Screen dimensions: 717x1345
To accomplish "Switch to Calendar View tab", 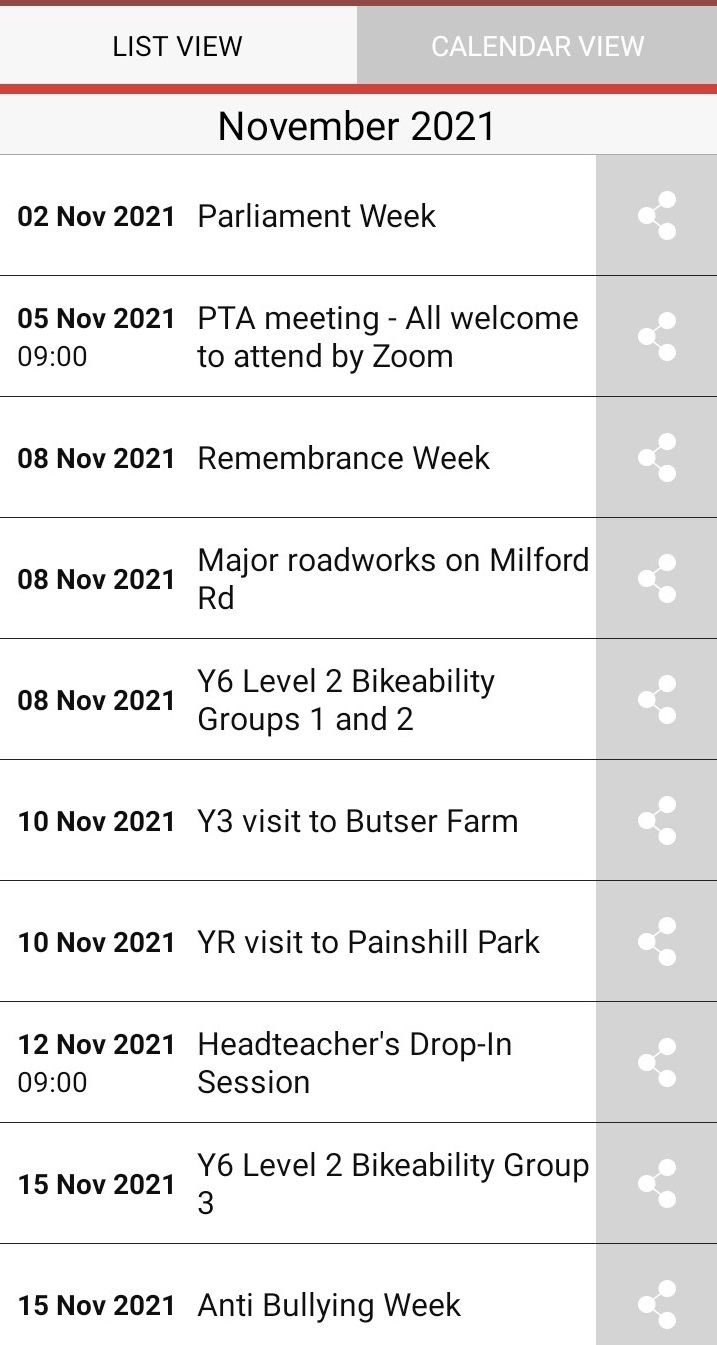I will pos(537,46).
